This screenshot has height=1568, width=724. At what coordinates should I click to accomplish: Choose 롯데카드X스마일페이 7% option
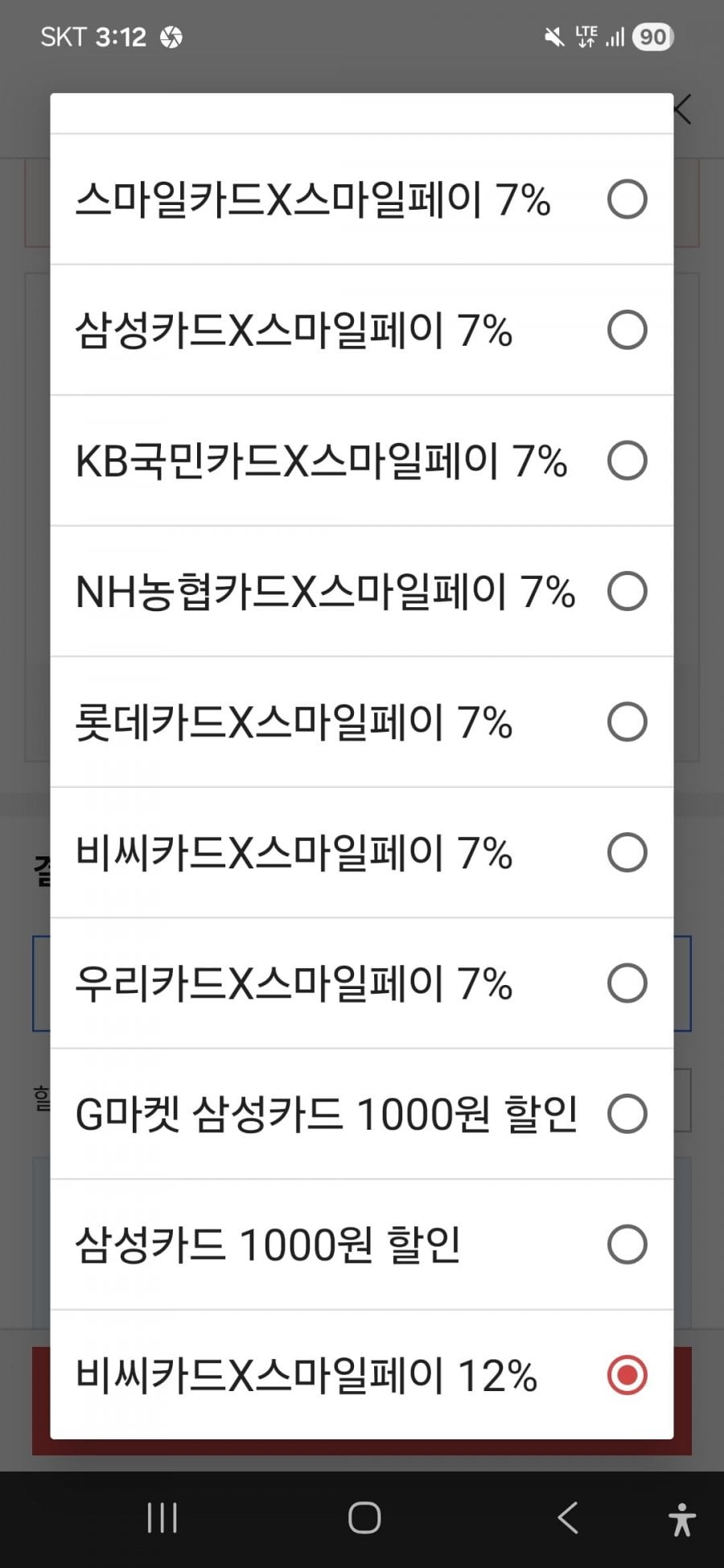click(x=627, y=722)
